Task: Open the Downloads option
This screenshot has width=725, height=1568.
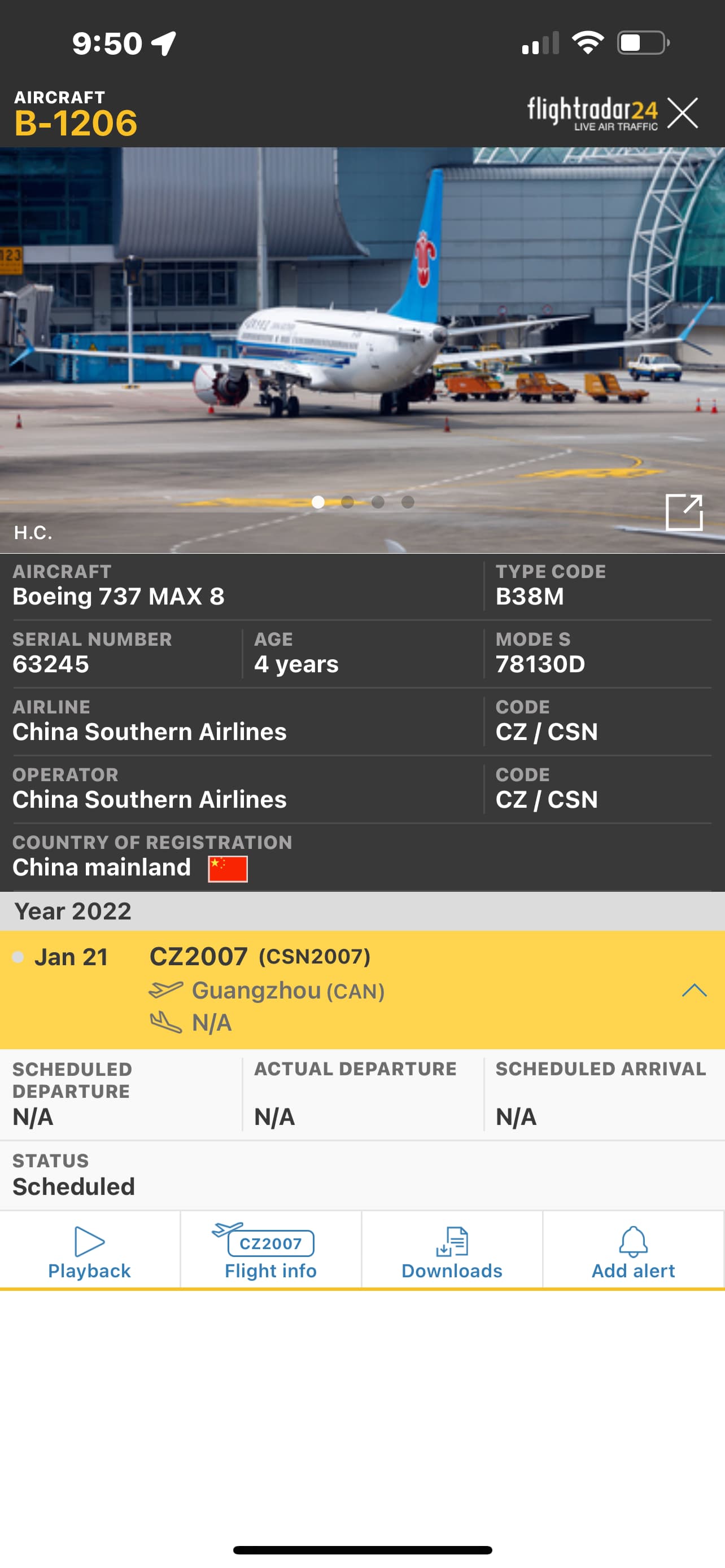Action: click(x=452, y=1250)
